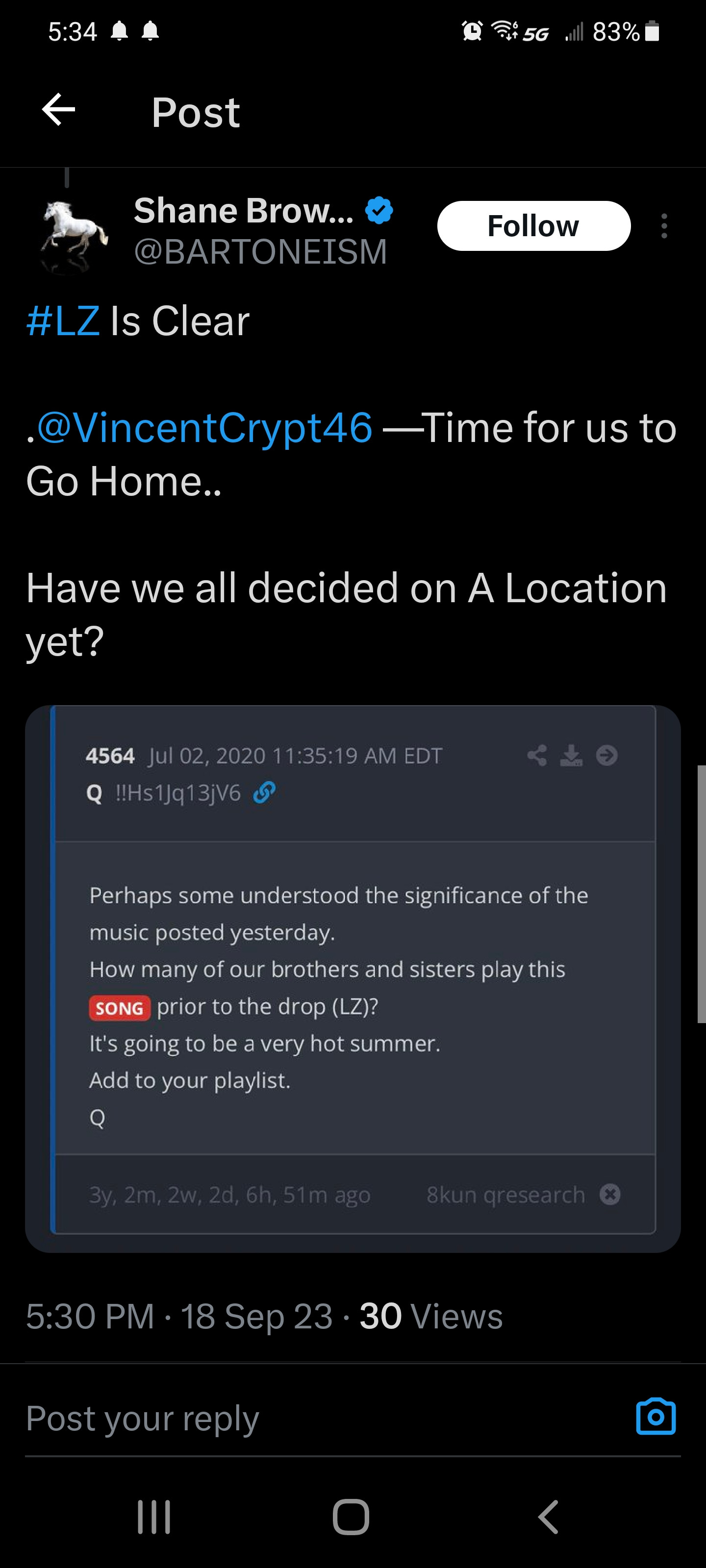The width and height of the screenshot is (706, 1568).
Task: Open the camera to attach a photo
Action: tap(656, 1417)
